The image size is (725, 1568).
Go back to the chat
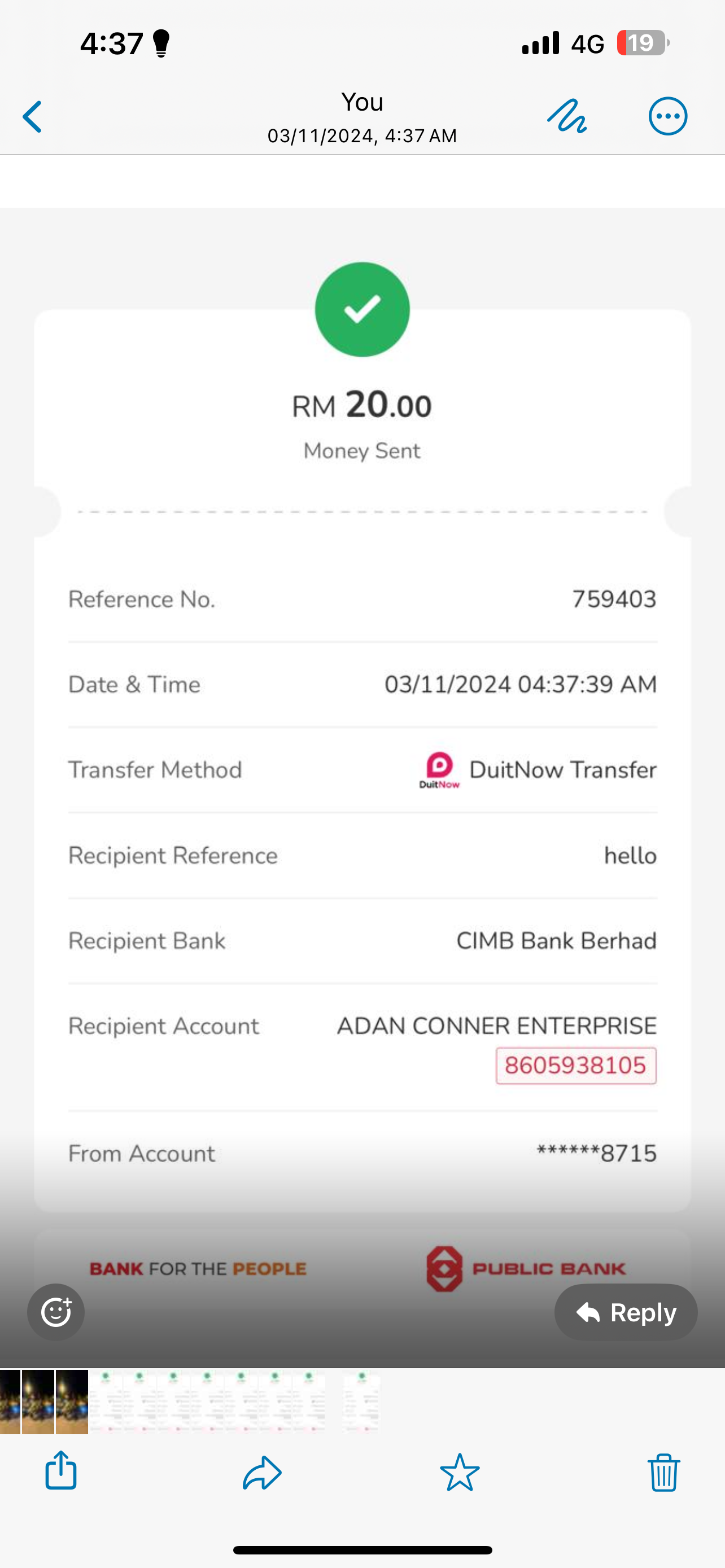coord(32,116)
